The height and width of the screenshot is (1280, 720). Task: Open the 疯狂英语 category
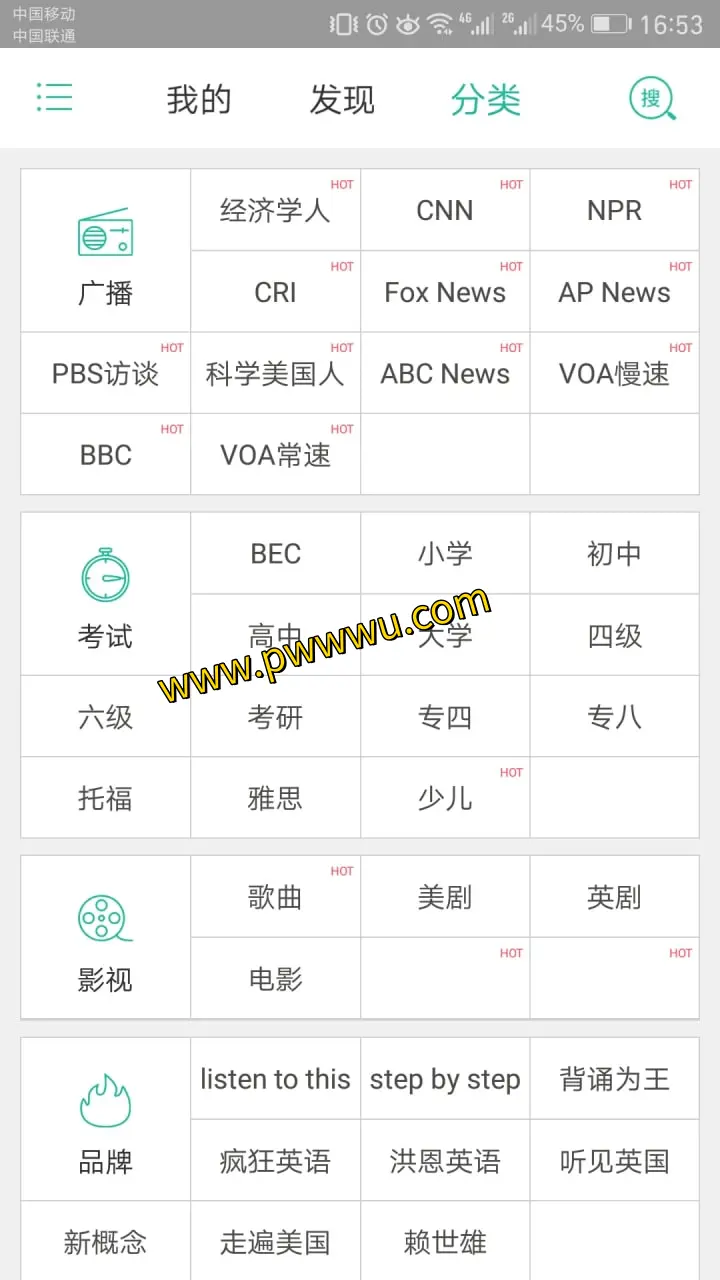(275, 1161)
